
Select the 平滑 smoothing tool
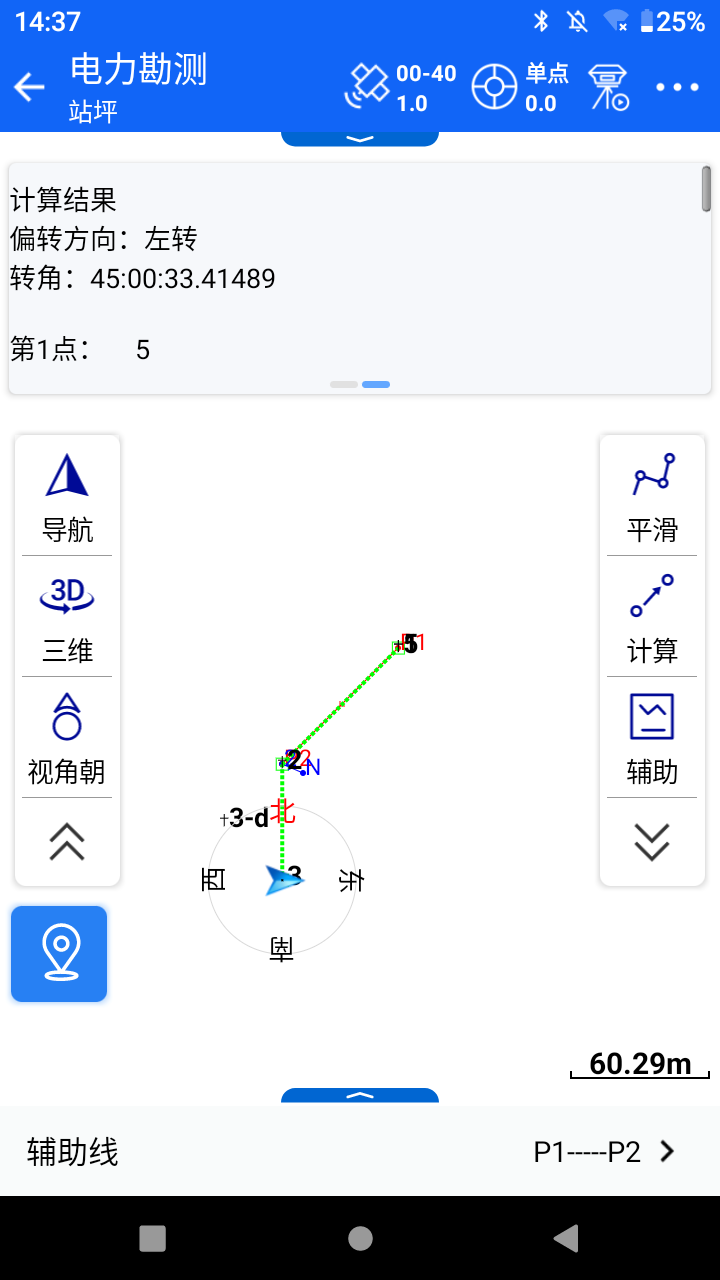click(x=652, y=497)
